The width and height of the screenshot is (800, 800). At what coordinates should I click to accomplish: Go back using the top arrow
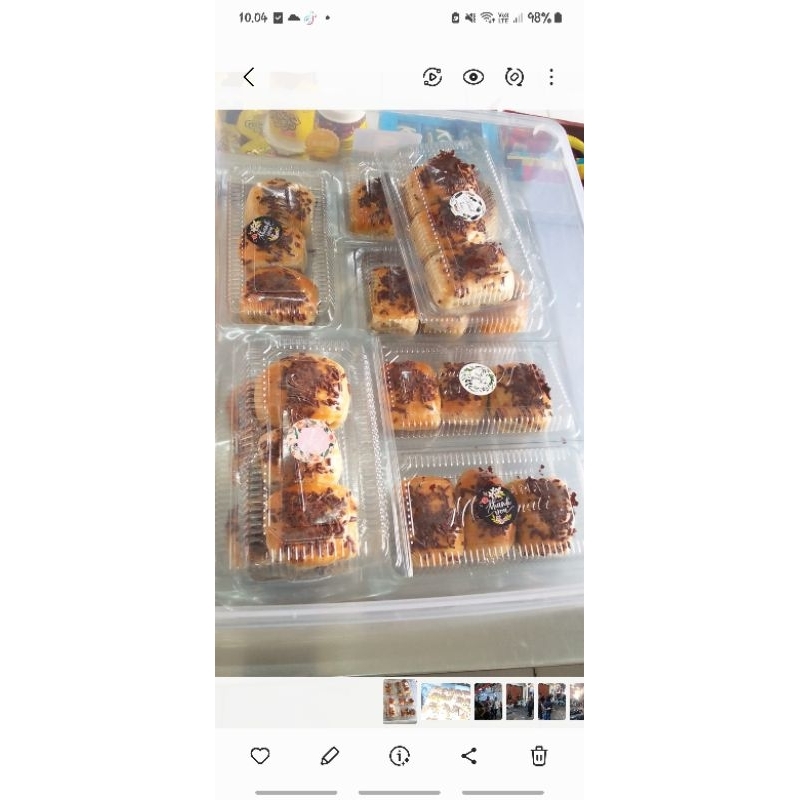click(249, 77)
